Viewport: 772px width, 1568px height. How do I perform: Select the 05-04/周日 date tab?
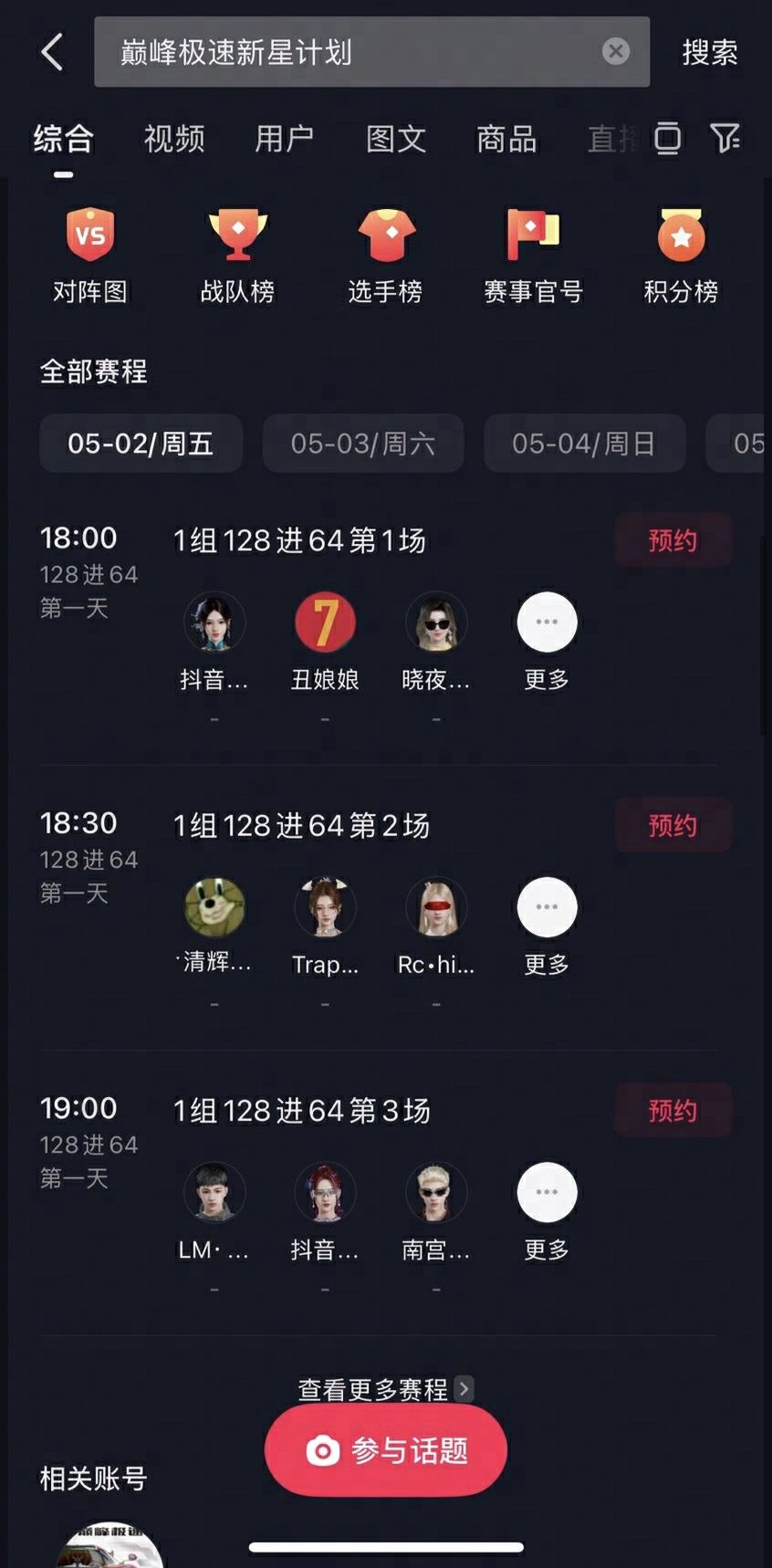pyautogui.click(x=584, y=444)
